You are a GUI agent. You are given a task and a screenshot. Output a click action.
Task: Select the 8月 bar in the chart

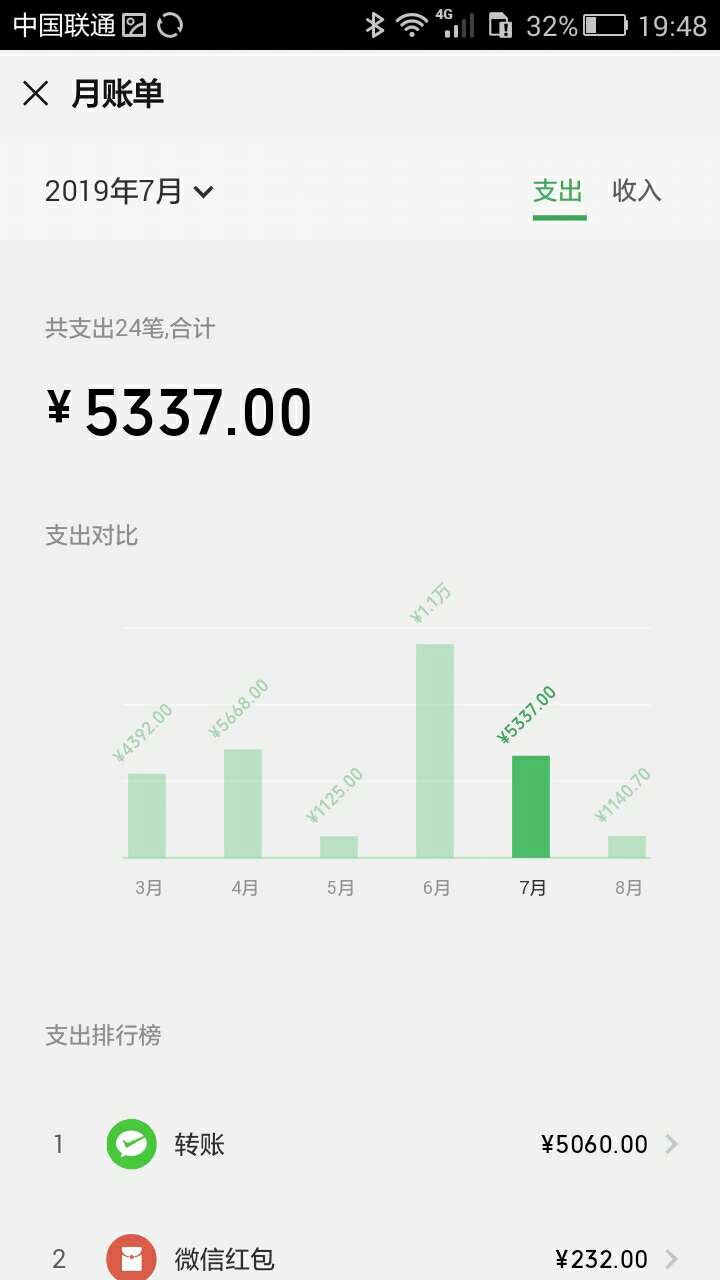click(627, 846)
